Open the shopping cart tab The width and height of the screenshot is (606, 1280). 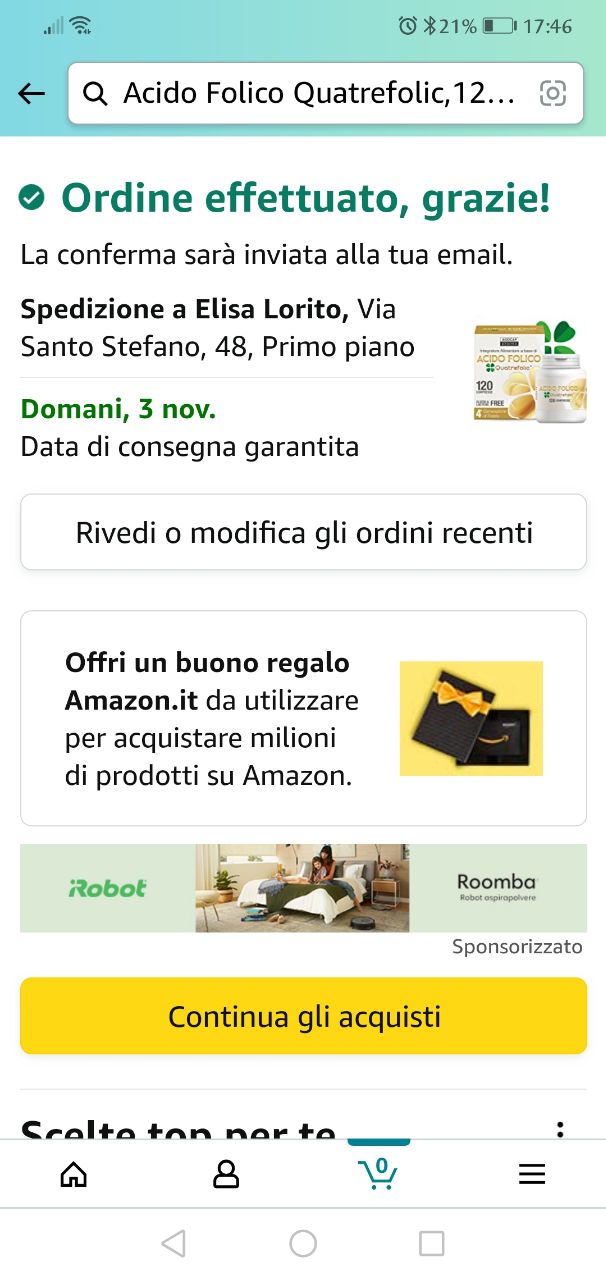[378, 1174]
